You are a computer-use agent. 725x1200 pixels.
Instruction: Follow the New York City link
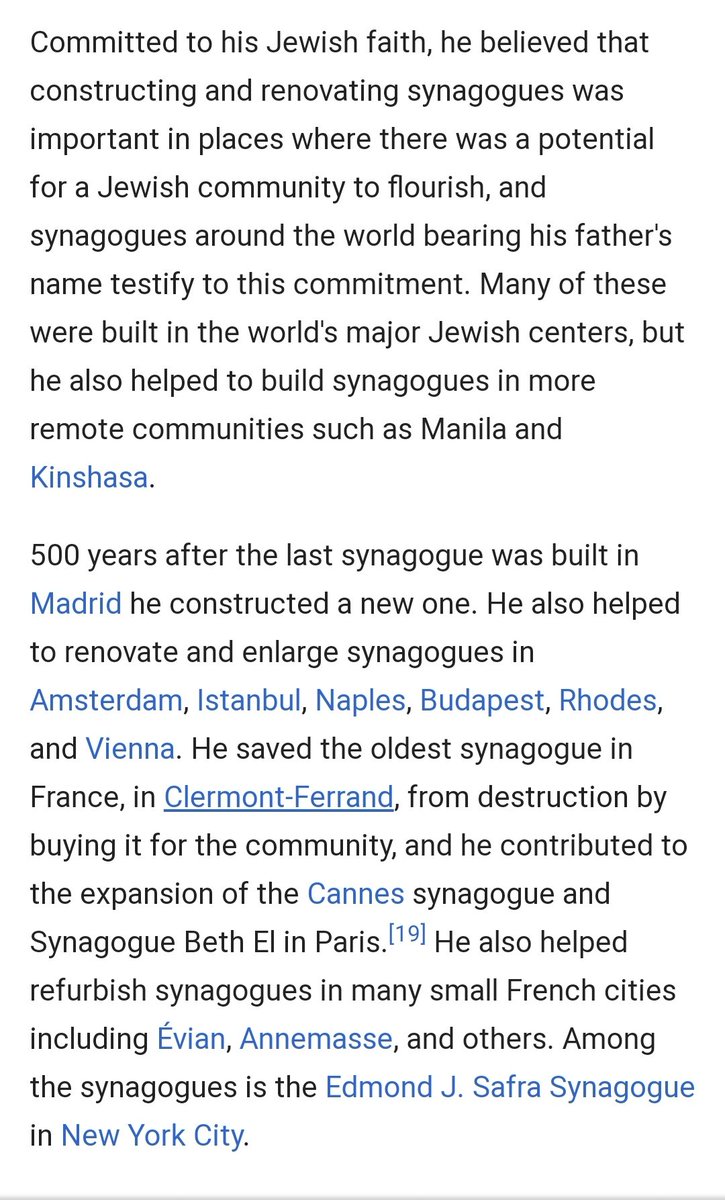pyautogui.click(x=152, y=1135)
